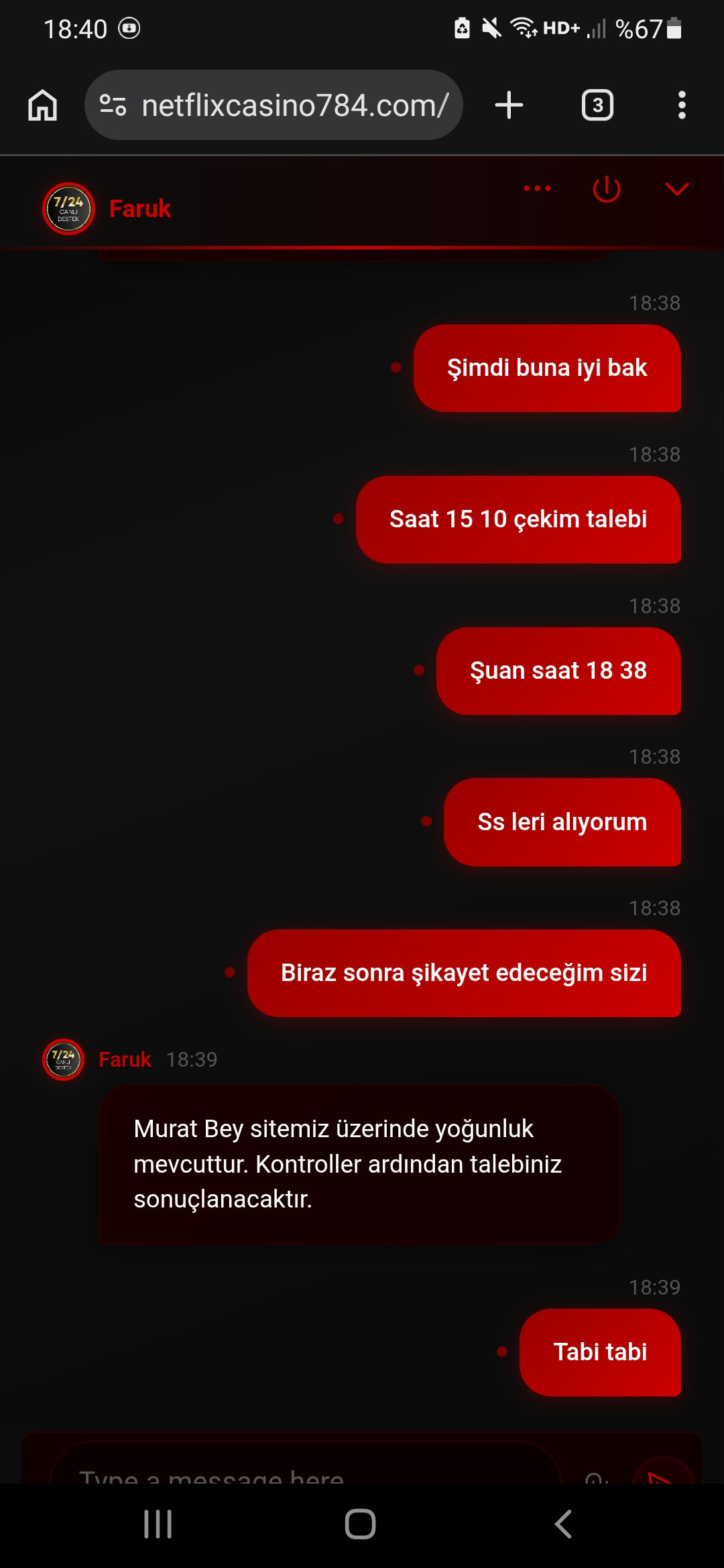The width and height of the screenshot is (724, 1568).
Task: Go back with the system back button
Action: point(564,1524)
